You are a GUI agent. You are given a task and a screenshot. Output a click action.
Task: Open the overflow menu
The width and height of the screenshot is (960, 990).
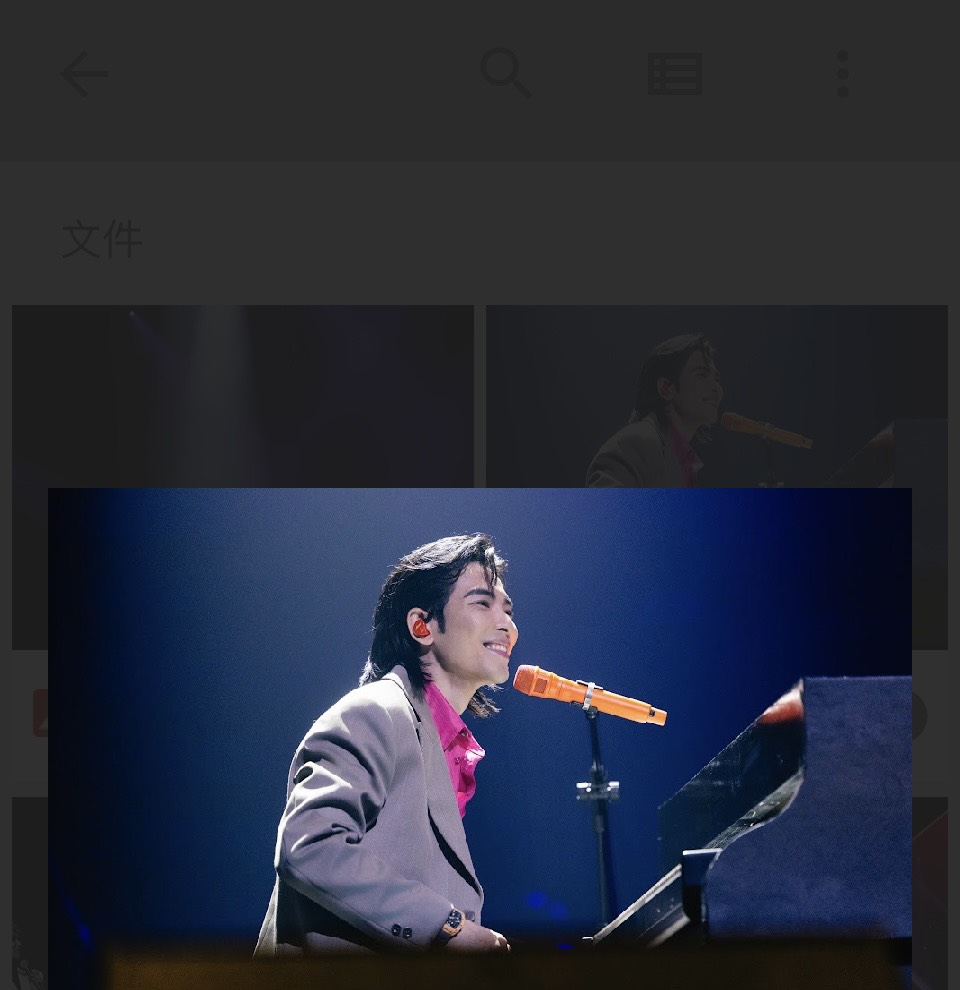click(842, 75)
